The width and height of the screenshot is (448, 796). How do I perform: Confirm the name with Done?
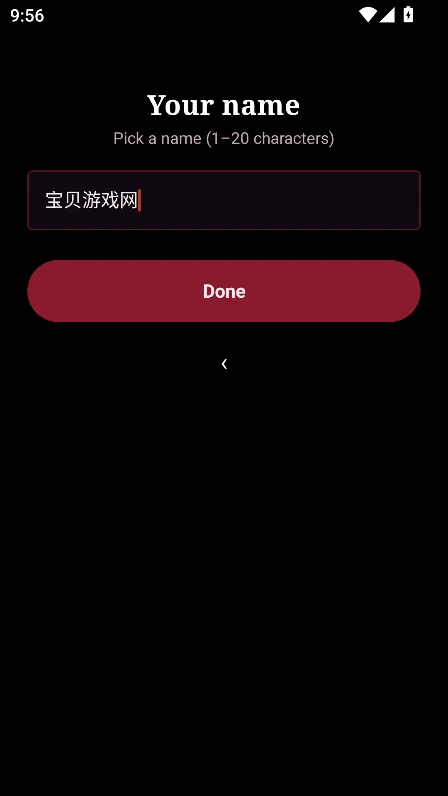click(x=224, y=291)
